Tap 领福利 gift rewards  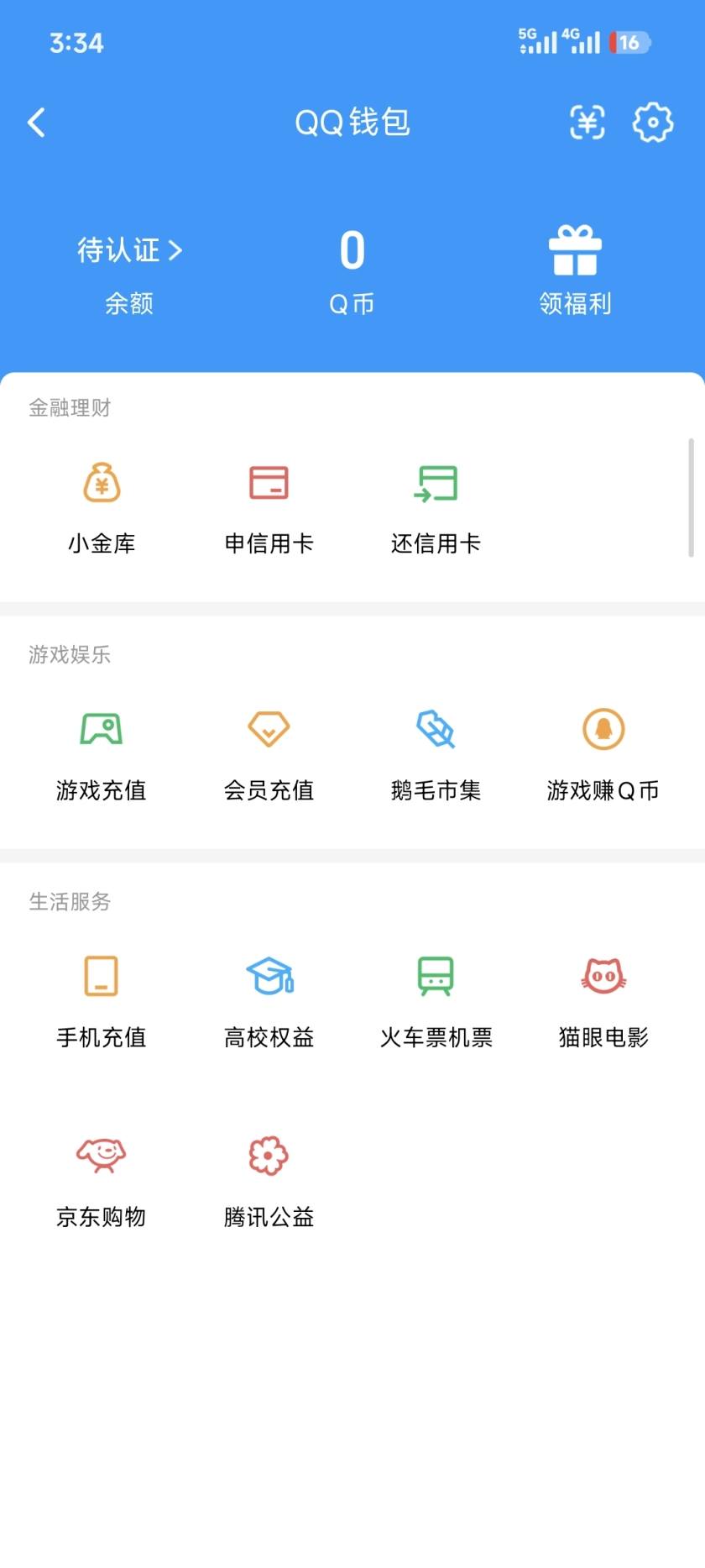(575, 267)
